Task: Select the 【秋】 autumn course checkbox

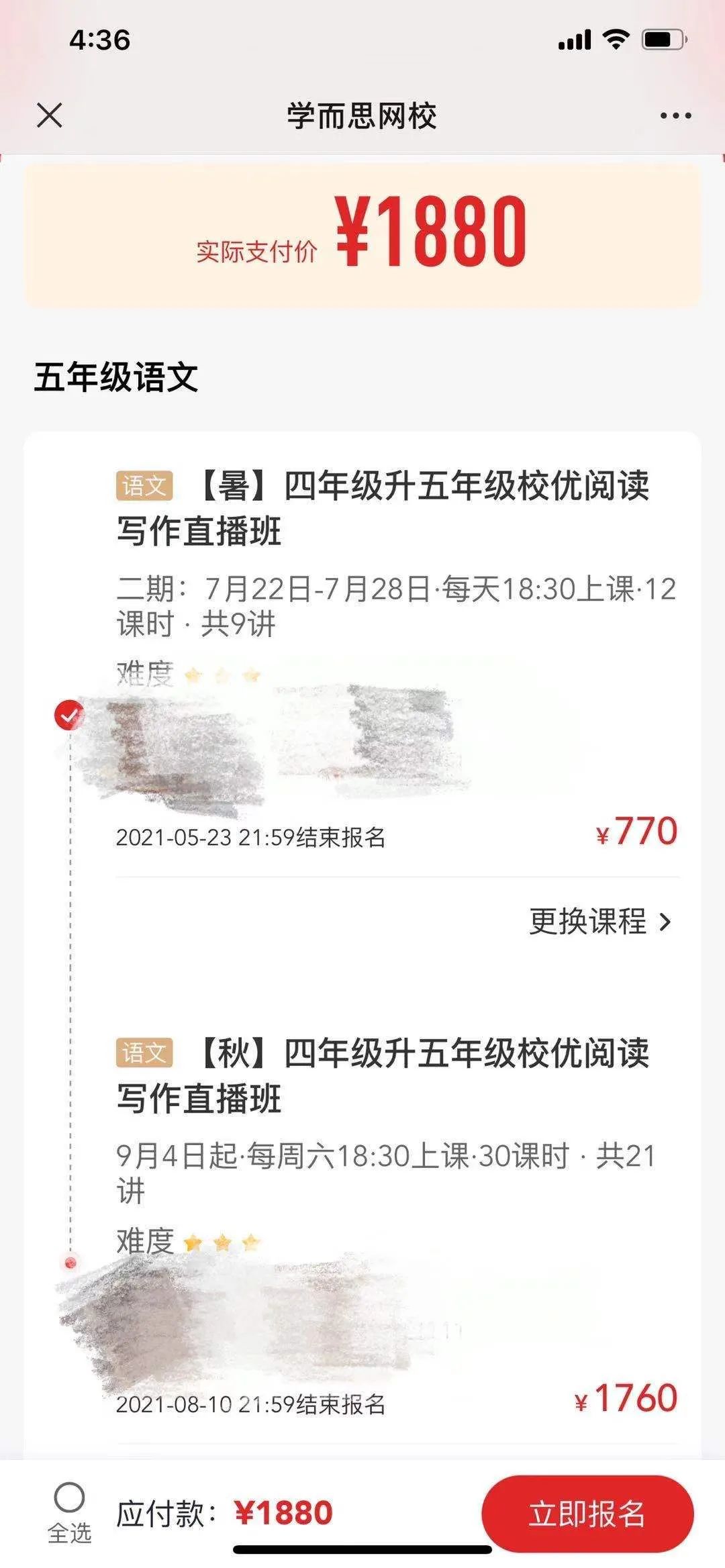Action: 70,1263
